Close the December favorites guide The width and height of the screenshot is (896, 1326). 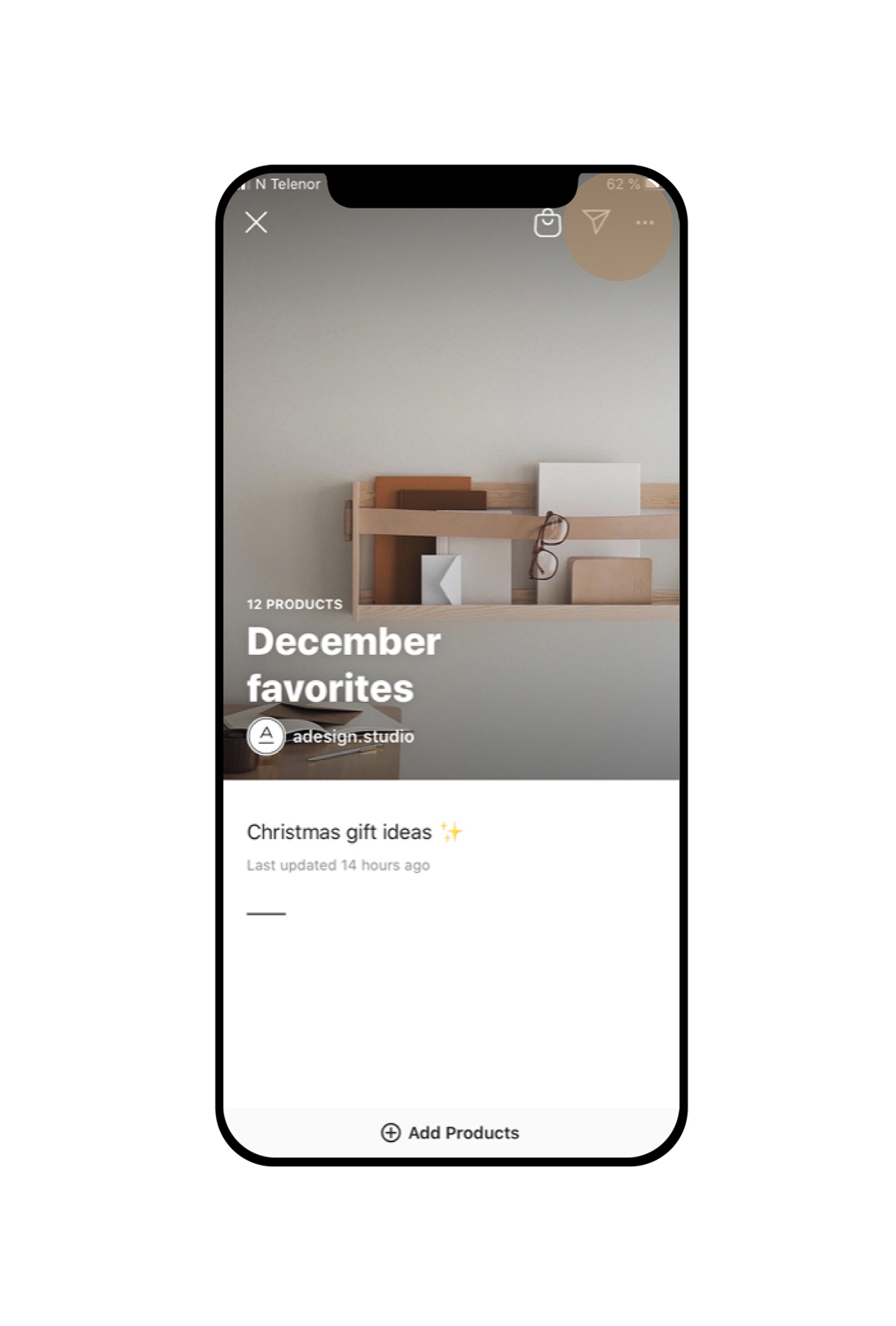[x=256, y=222]
